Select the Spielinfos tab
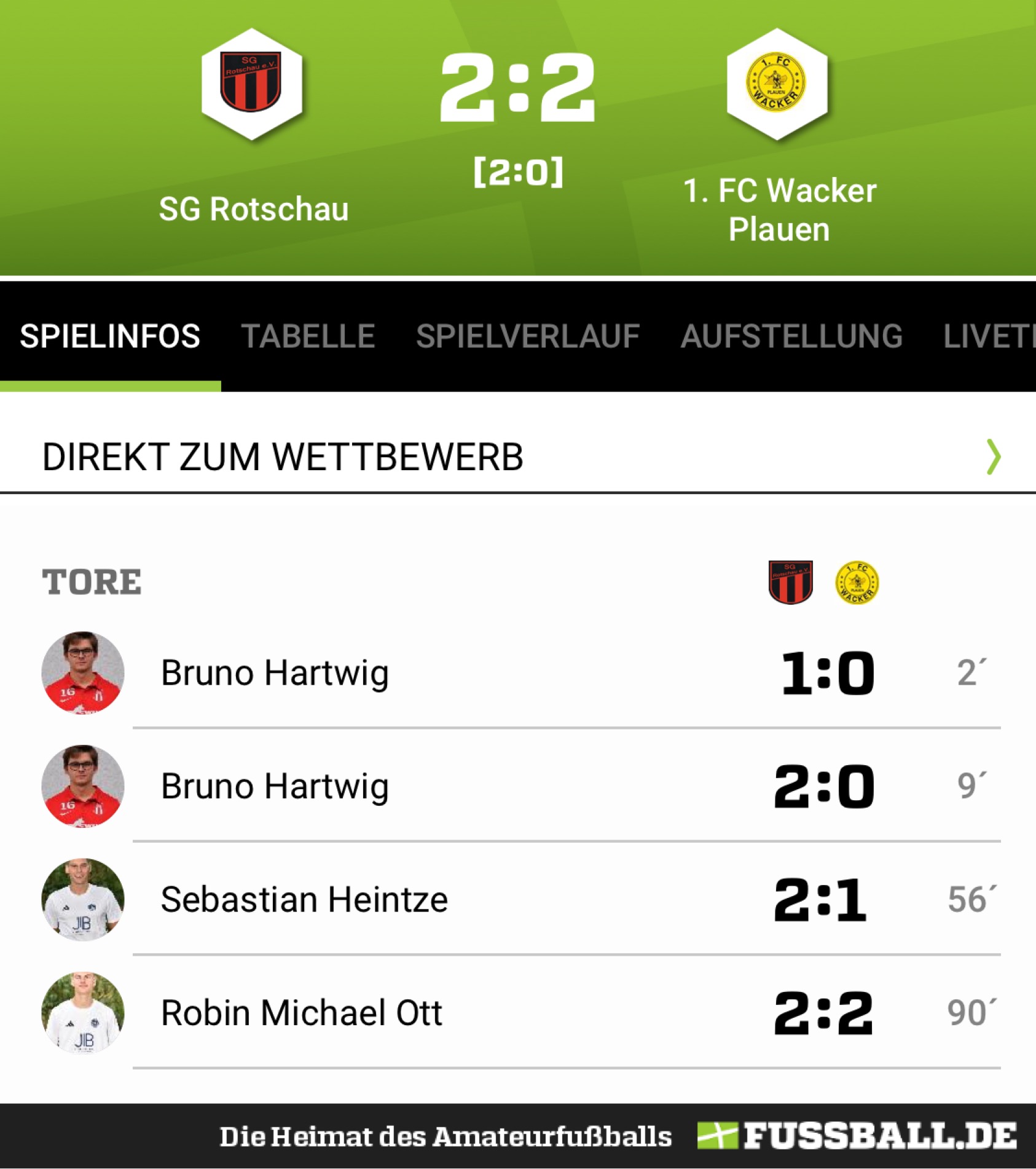Screen dimensions: 1036x1169 point(110,336)
